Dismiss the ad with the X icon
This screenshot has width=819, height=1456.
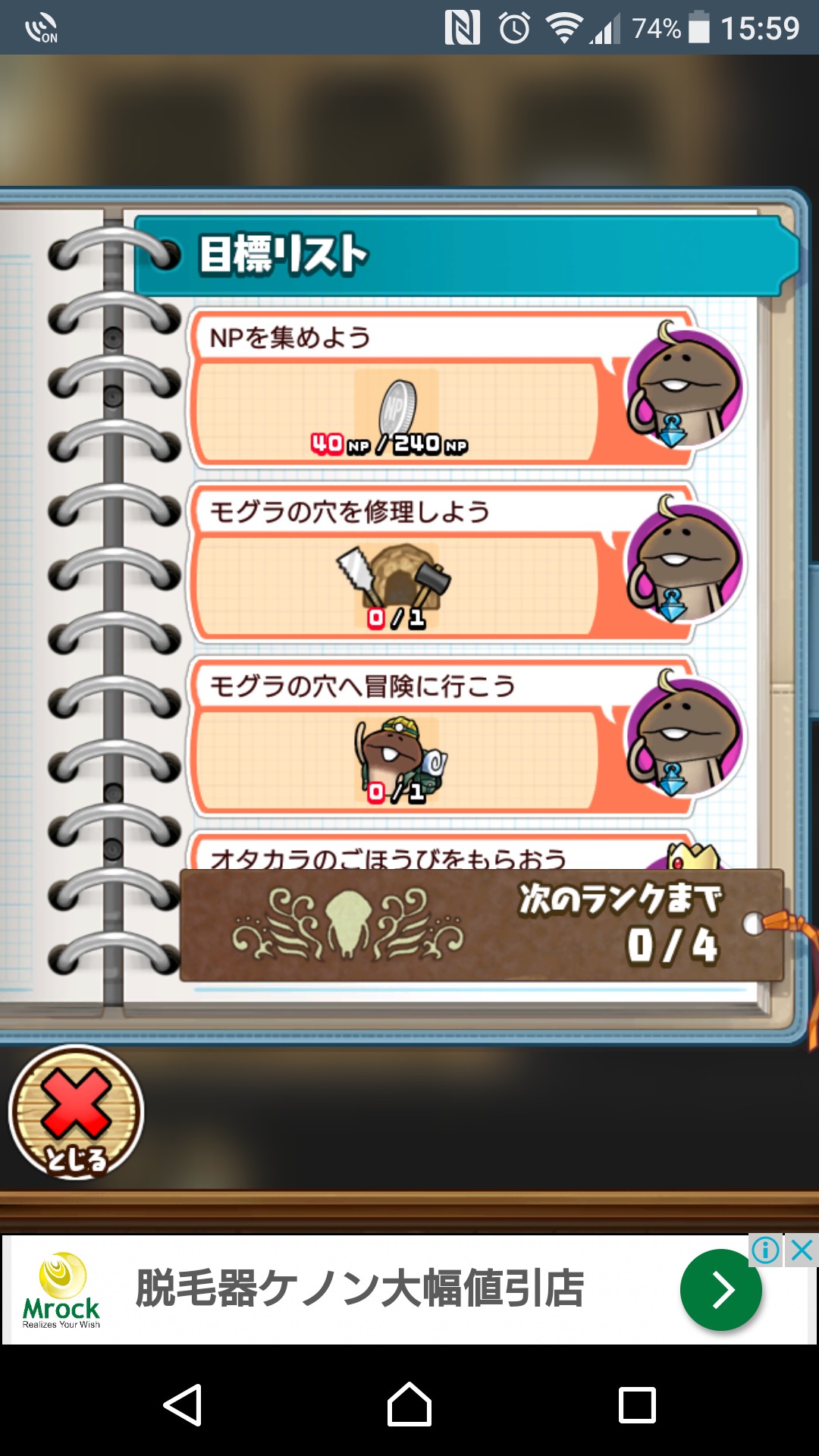point(802,1250)
